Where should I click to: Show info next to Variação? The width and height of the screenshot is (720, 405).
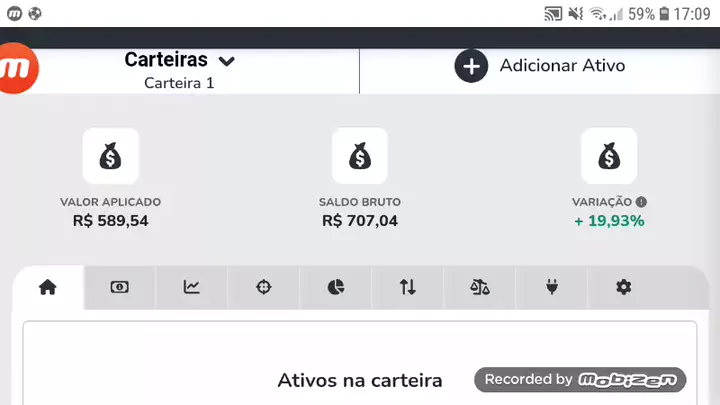[x=641, y=201]
